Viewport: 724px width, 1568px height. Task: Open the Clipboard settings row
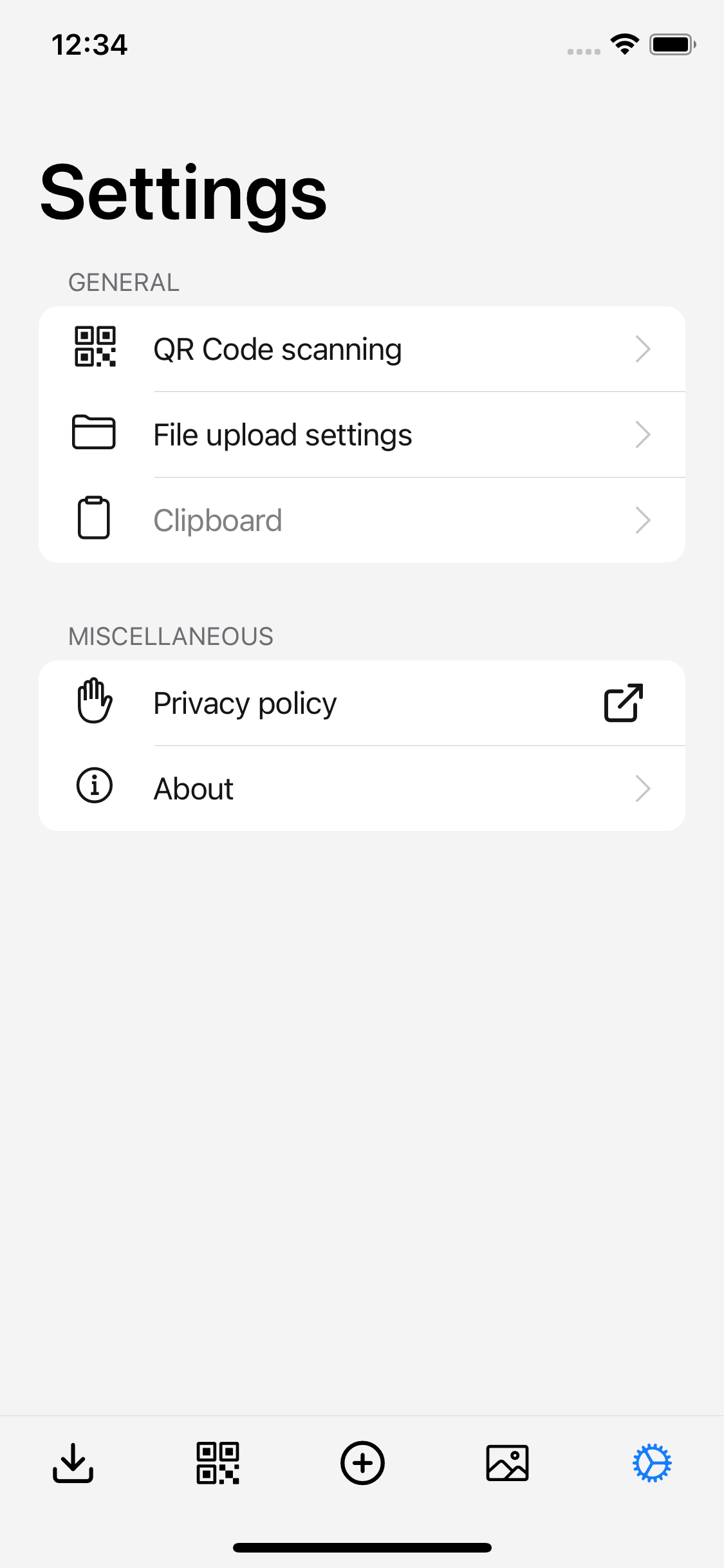click(x=362, y=520)
